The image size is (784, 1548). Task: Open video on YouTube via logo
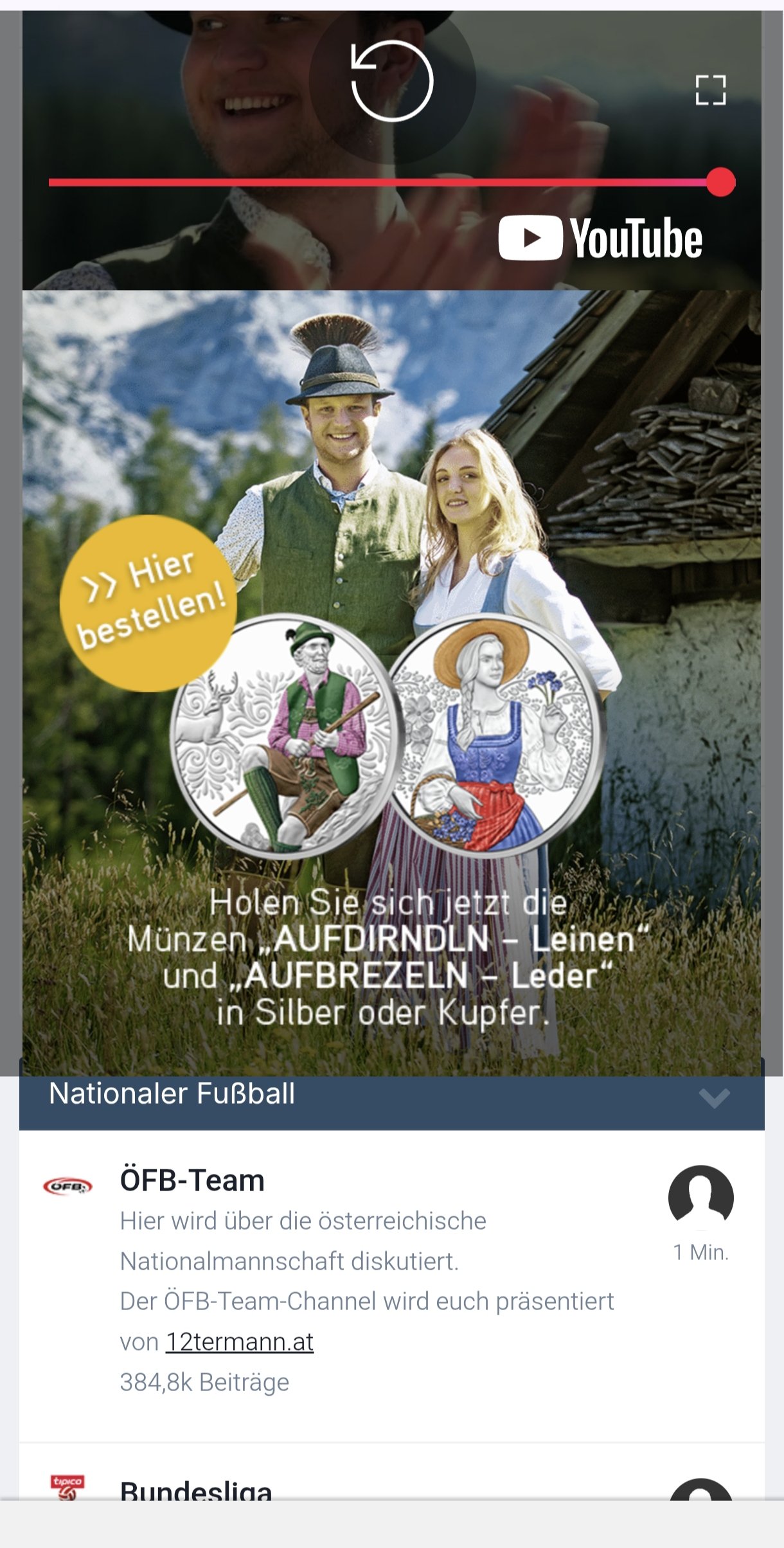(600, 238)
